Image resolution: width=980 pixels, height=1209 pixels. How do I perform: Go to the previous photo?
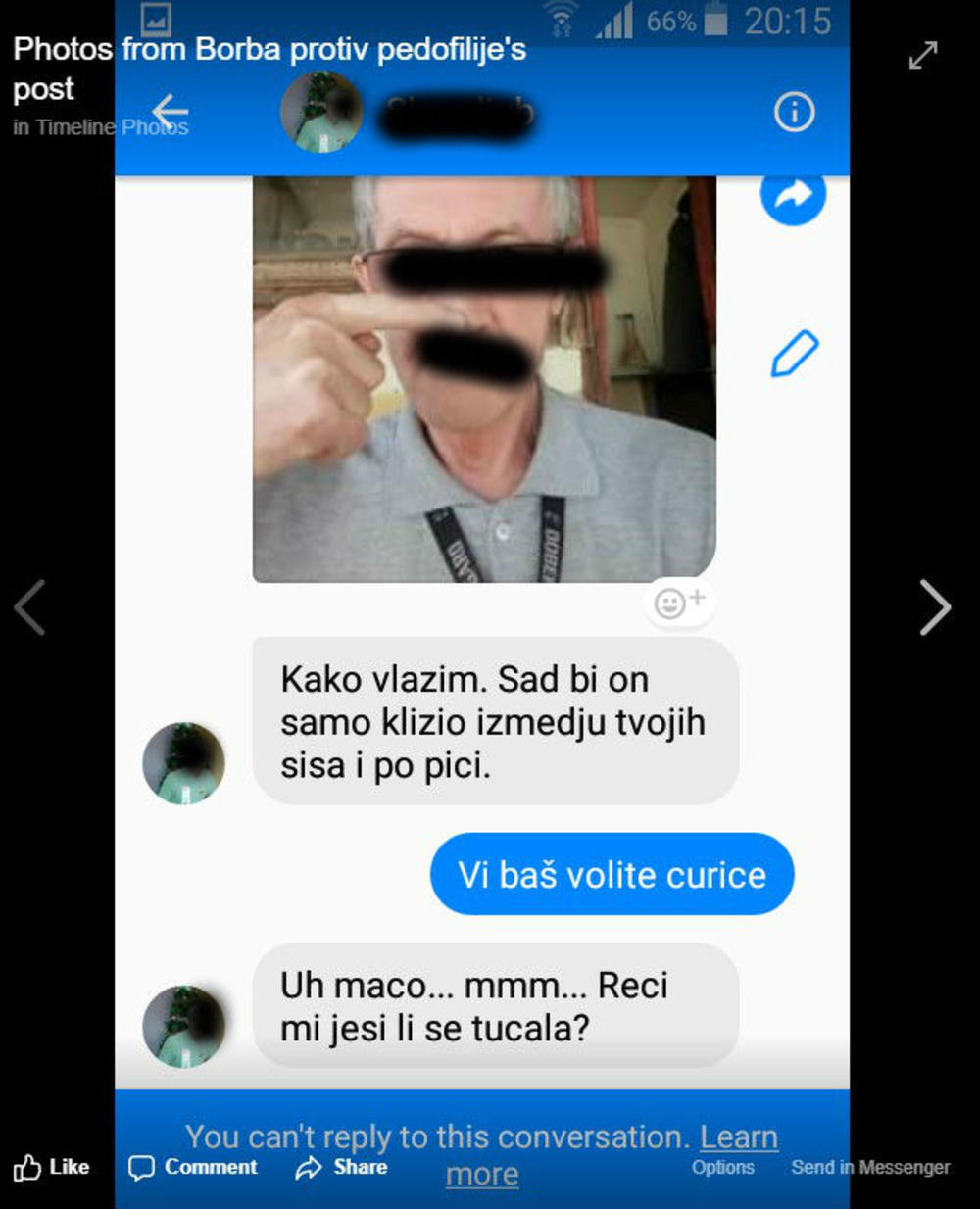[30, 607]
